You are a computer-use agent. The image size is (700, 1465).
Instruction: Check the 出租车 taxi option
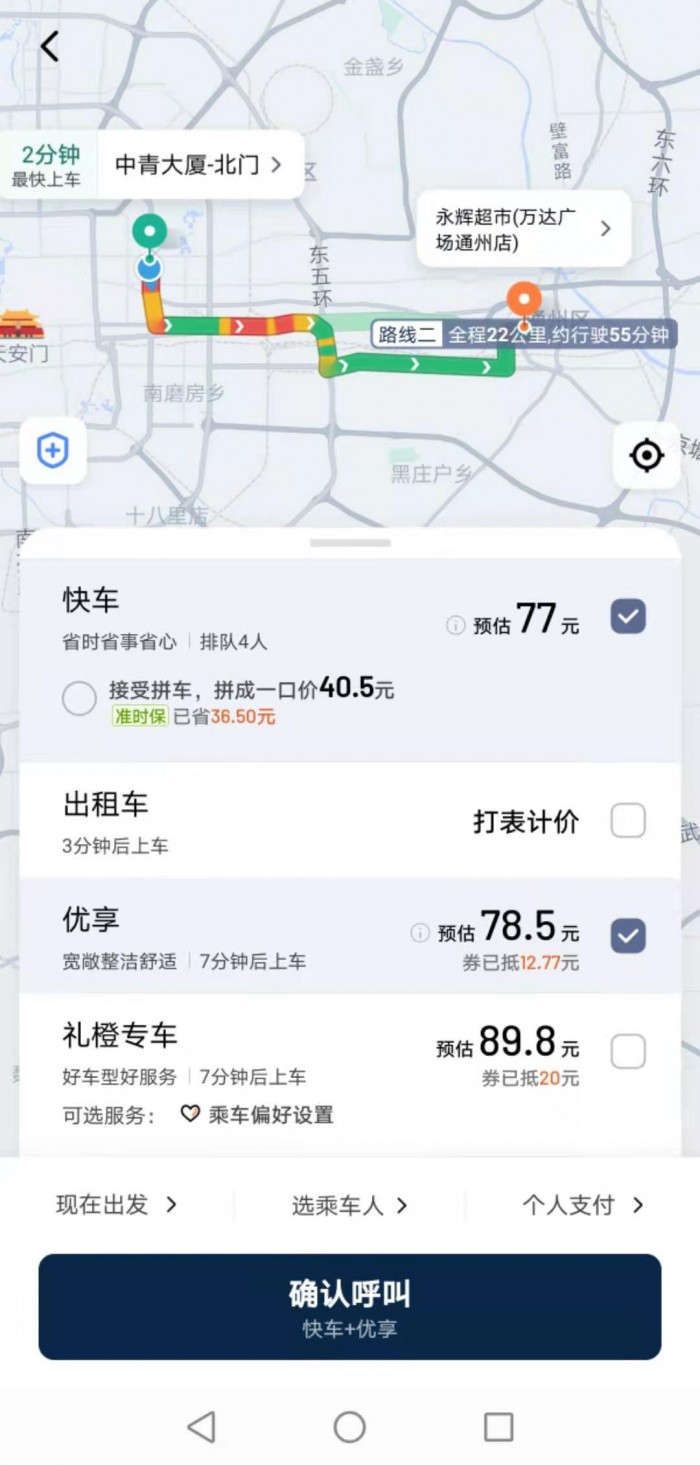[x=628, y=821]
